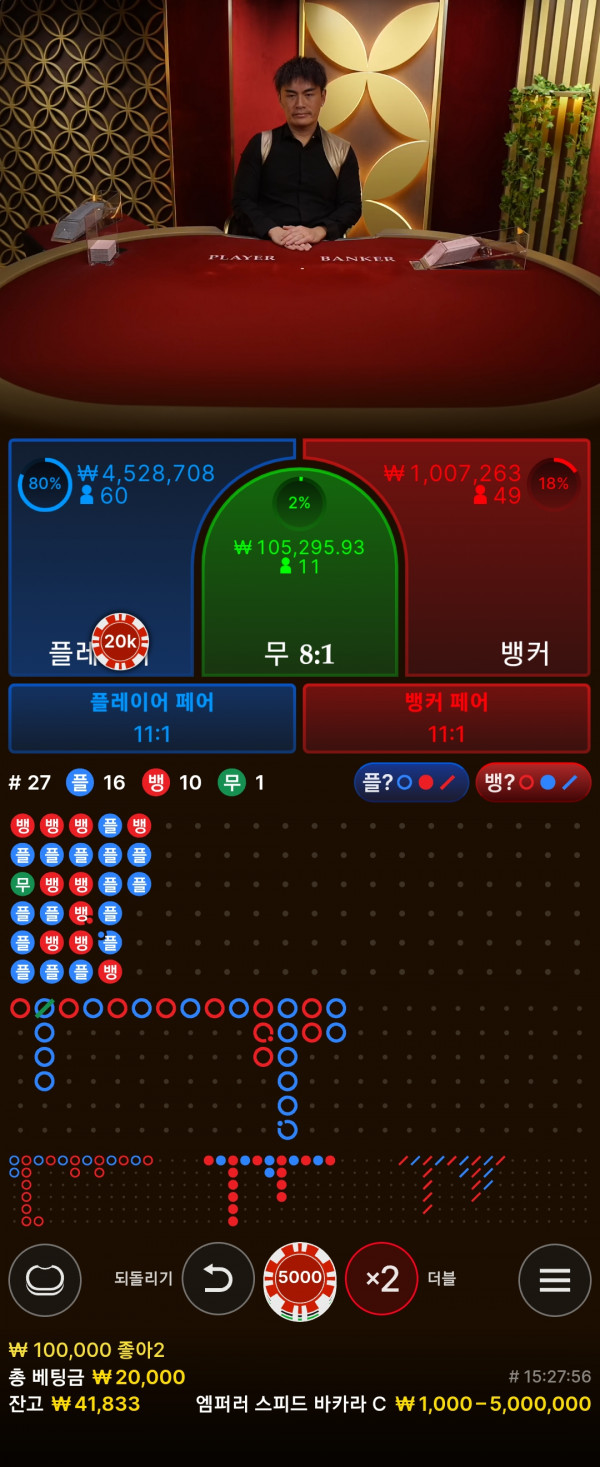
Task: Open the hamburger menu
Action: 554,1279
